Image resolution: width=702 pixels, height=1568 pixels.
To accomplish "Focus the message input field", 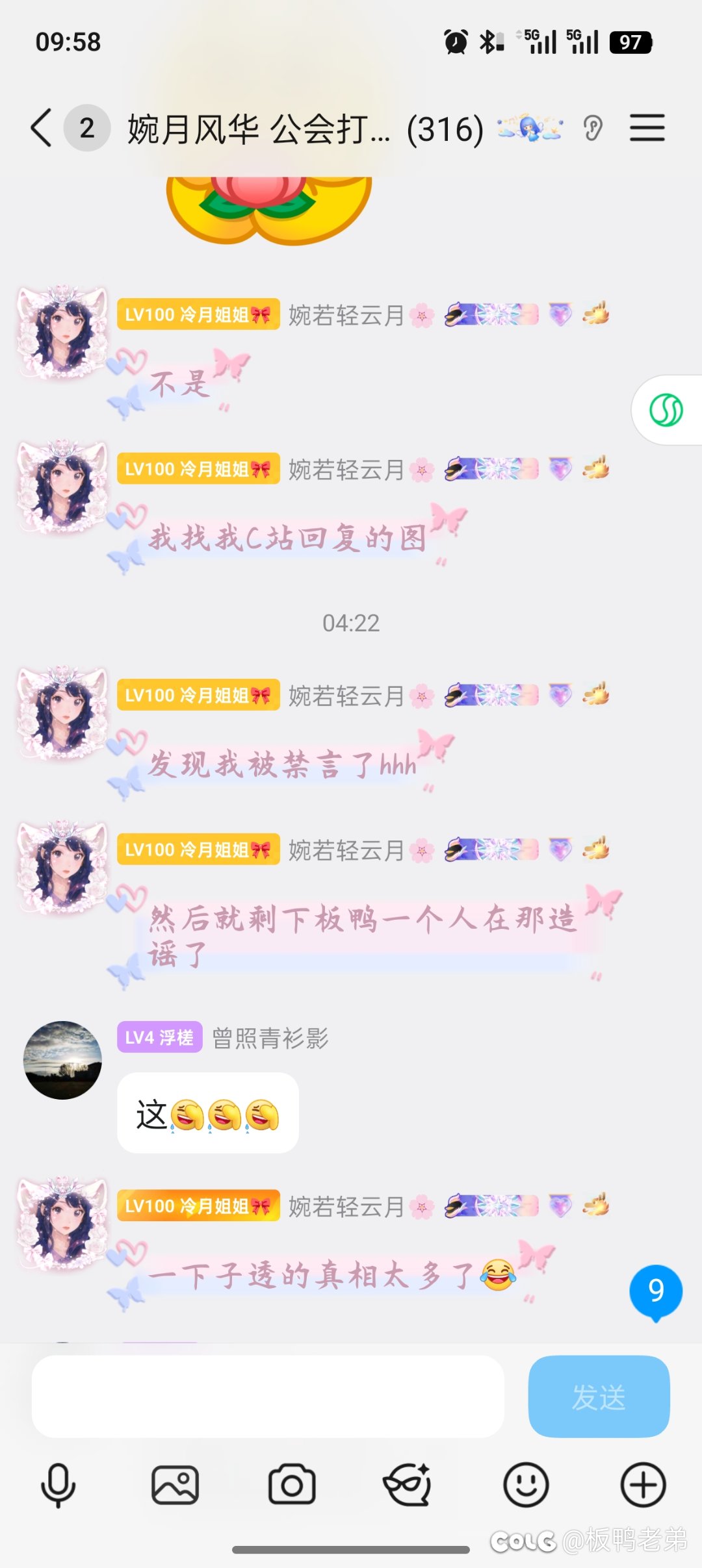I will tap(268, 1397).
